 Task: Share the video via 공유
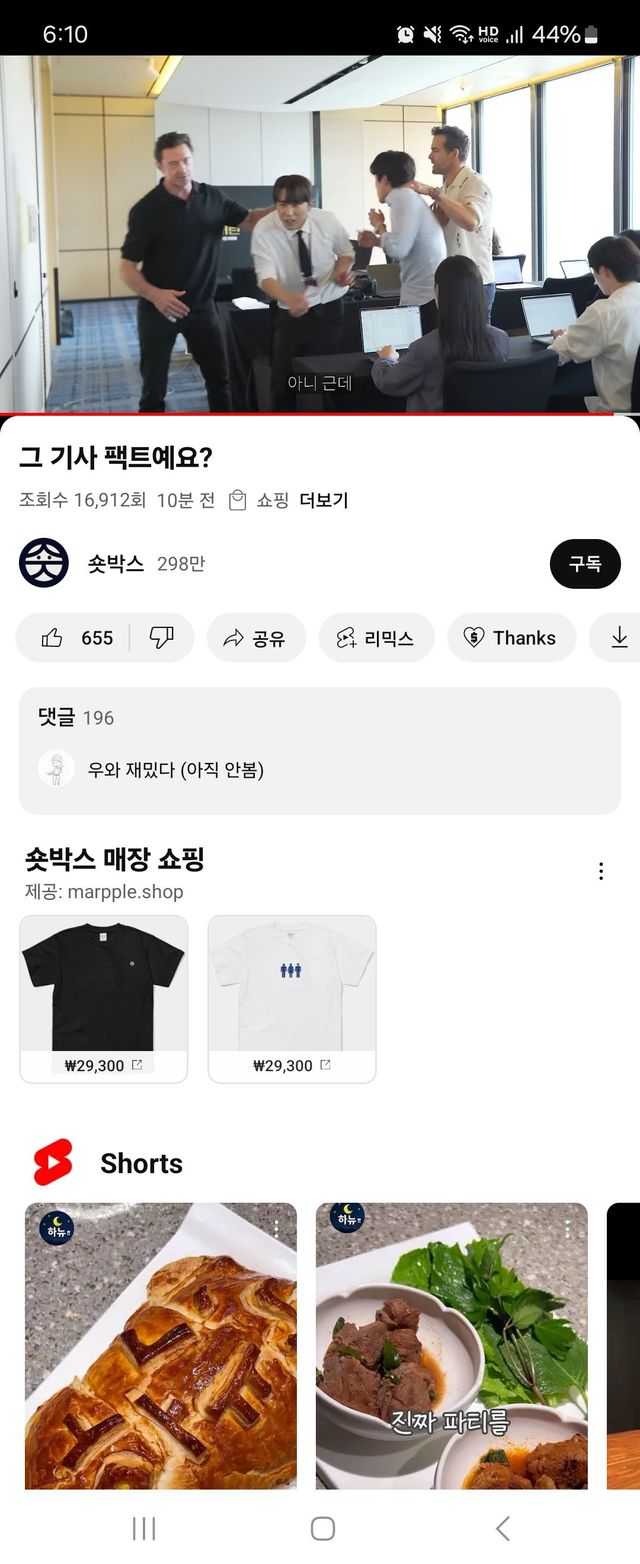tap(255, 638)
